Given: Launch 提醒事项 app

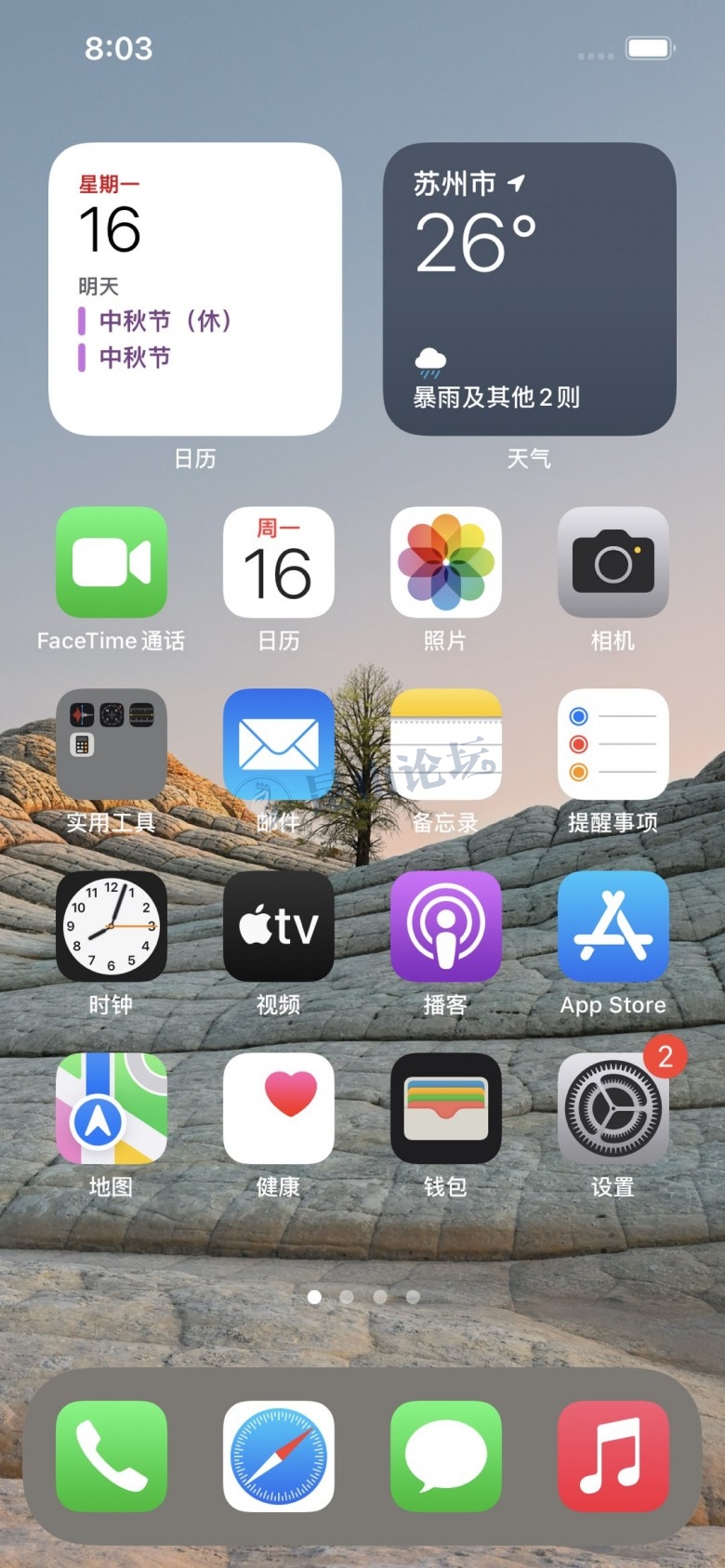Looking at the screenshot, I should [613, 744].
